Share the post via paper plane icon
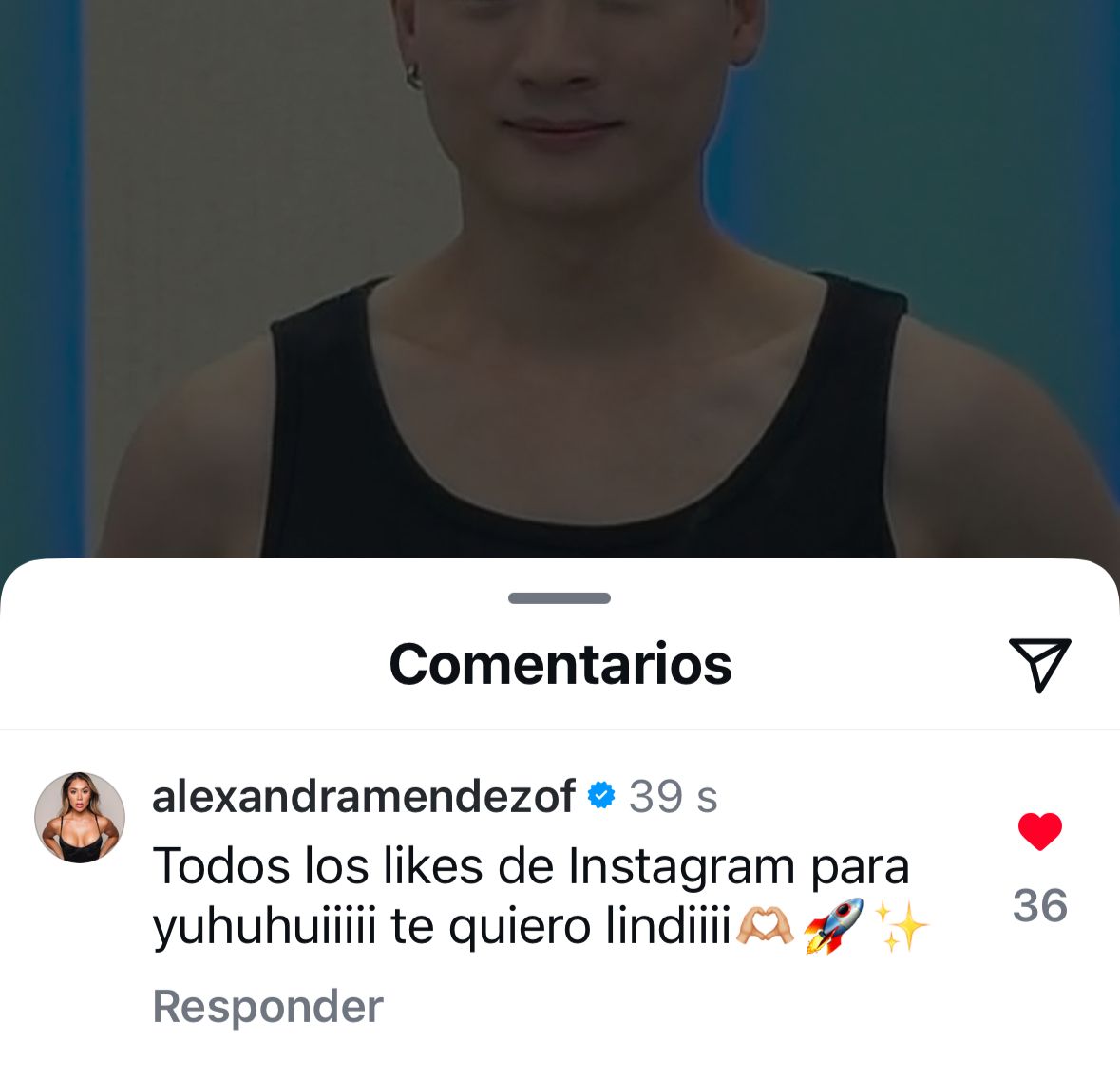This screenshot has width=1120, height=1079. (1039, 664)
